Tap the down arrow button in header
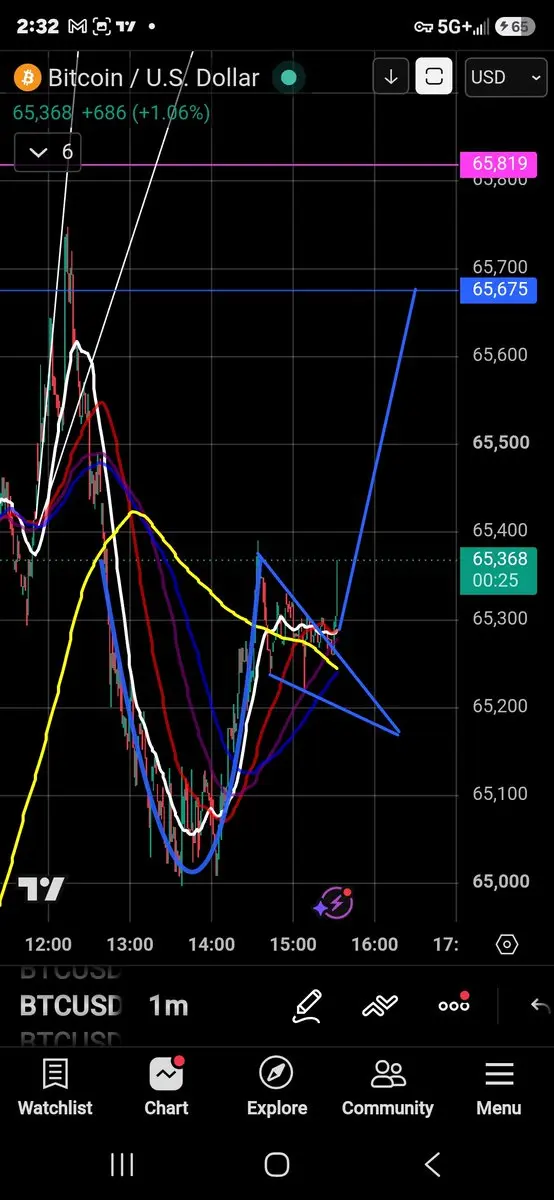Screen dimensions: 554x1200 390,77
